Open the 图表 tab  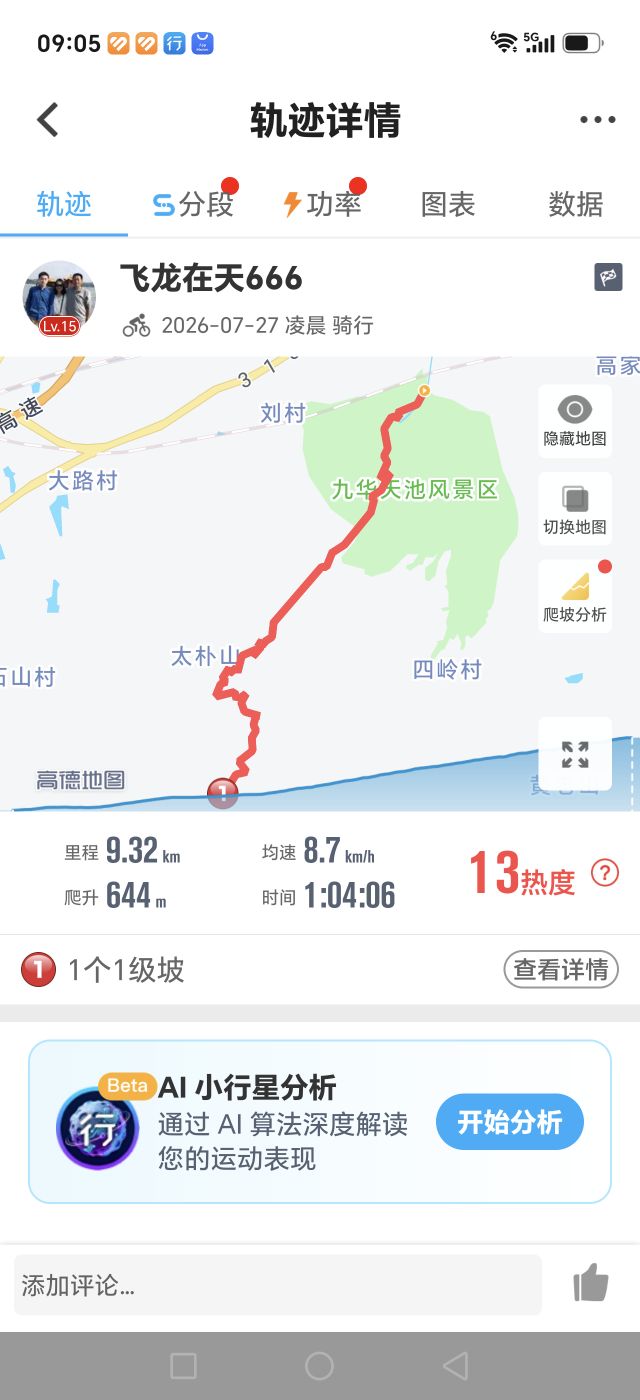coord(447,204)
